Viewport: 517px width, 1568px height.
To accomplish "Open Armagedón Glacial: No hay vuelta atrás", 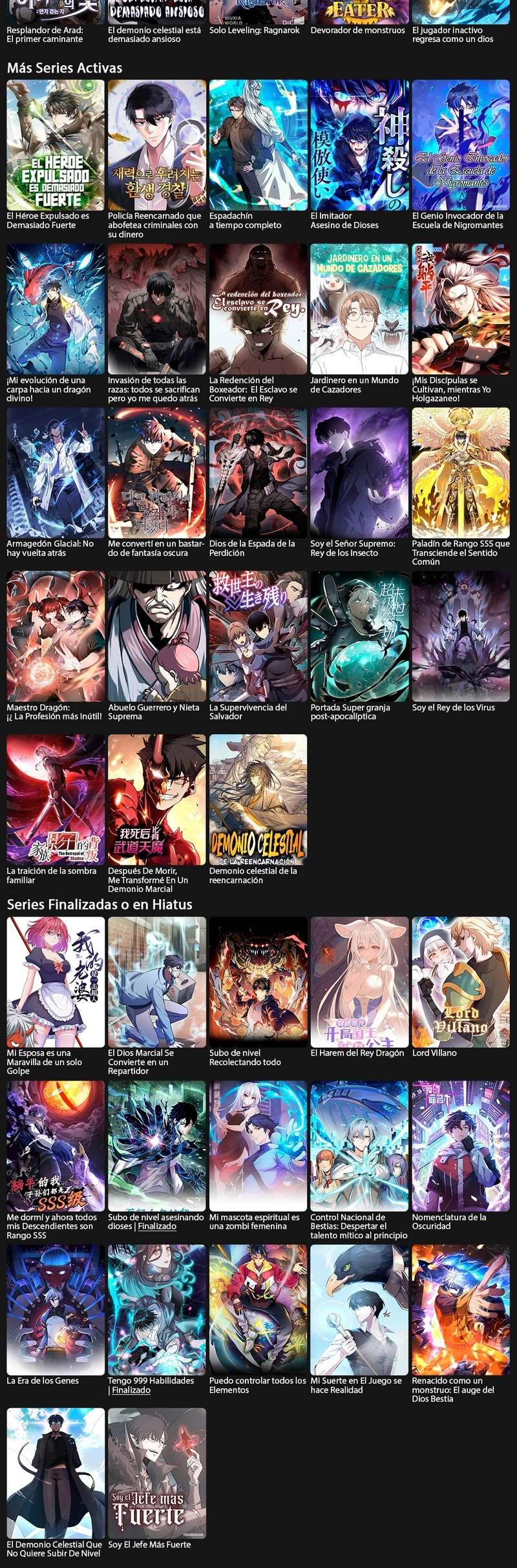I will (56, 472).
